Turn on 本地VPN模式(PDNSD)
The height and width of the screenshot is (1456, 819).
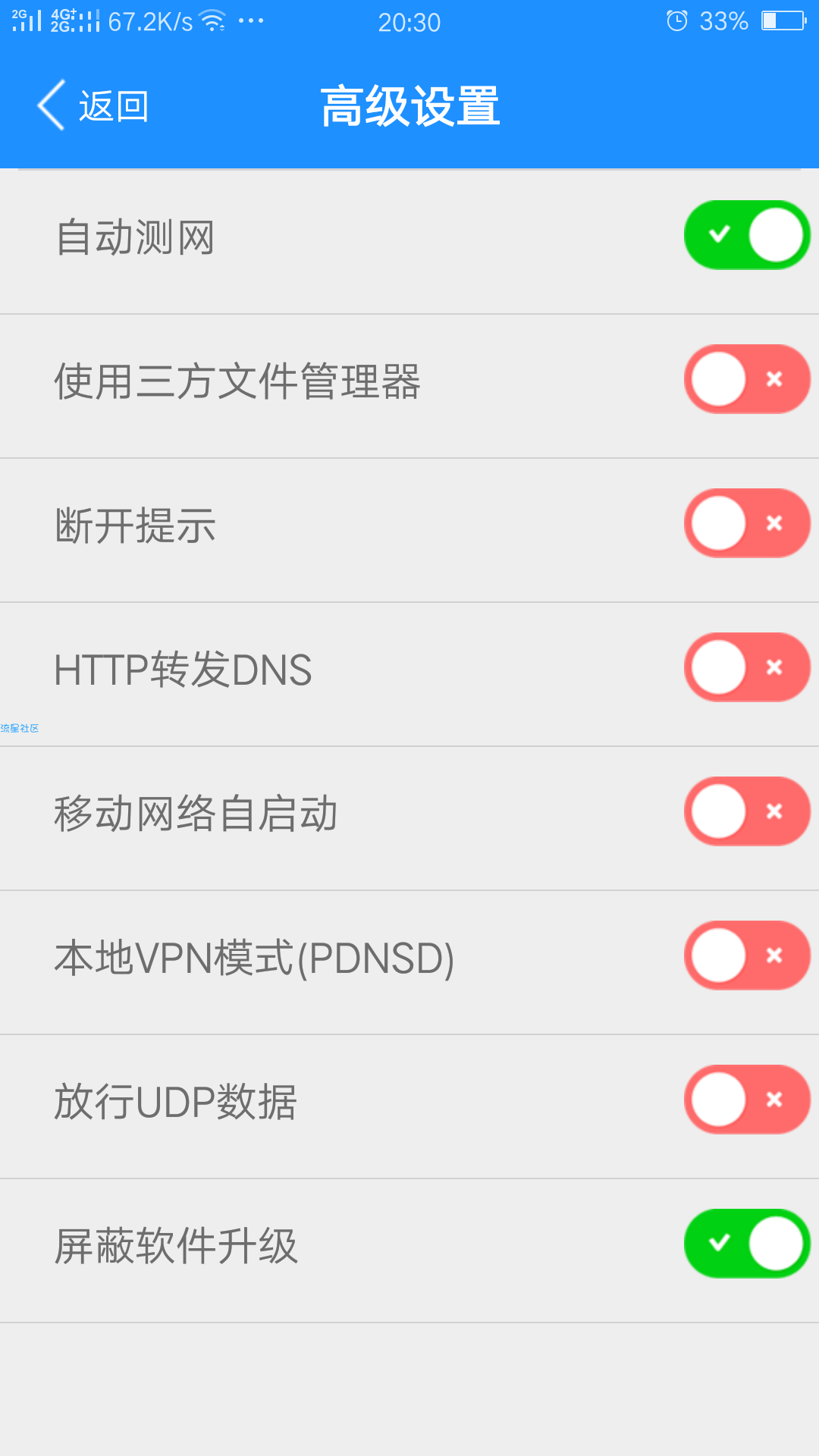tap(747, 955)
